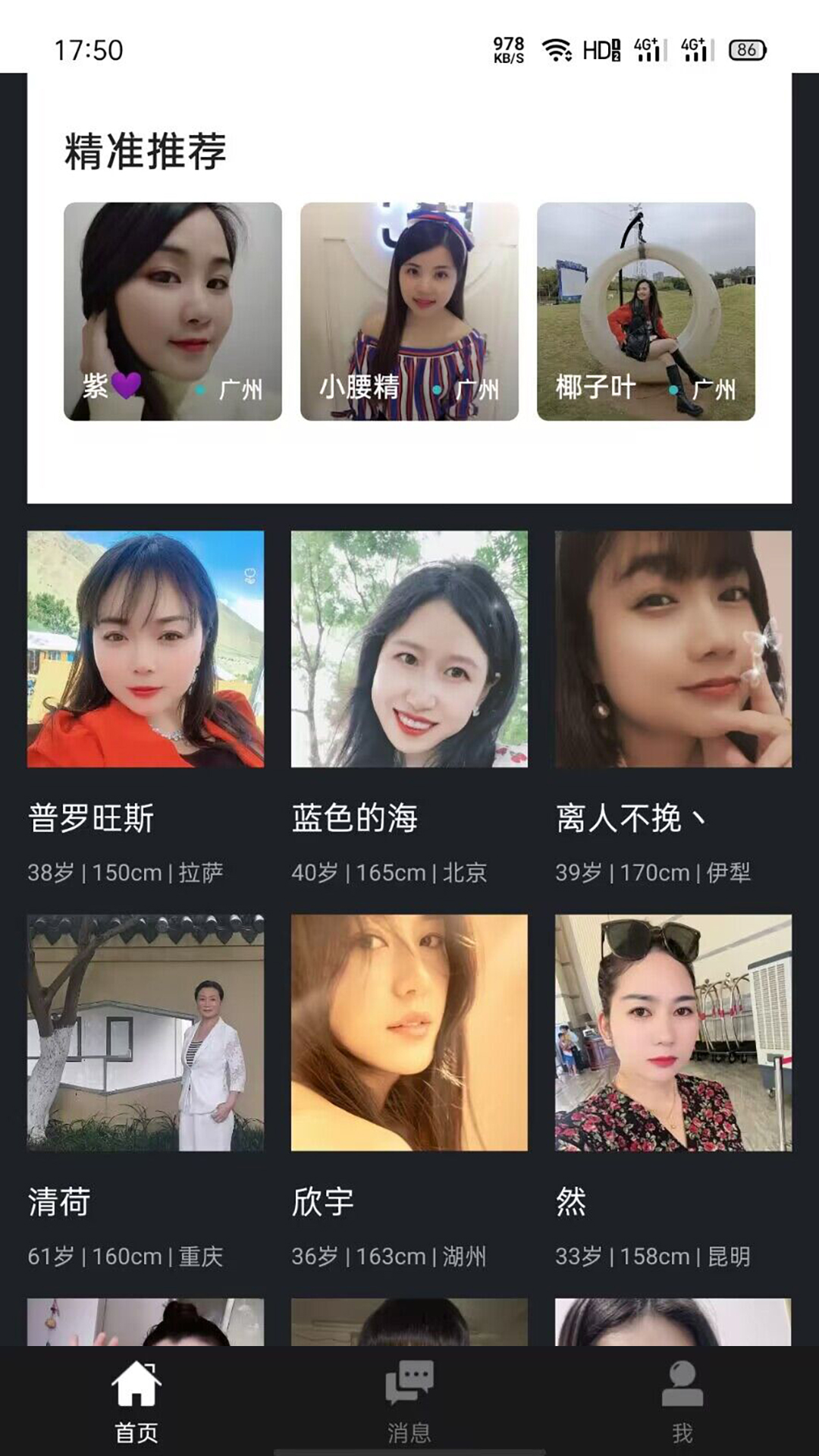Screen dimensions: 819x1456
Task: Open 普罗旺斯's profile card
Action: [x=146, y=649]
